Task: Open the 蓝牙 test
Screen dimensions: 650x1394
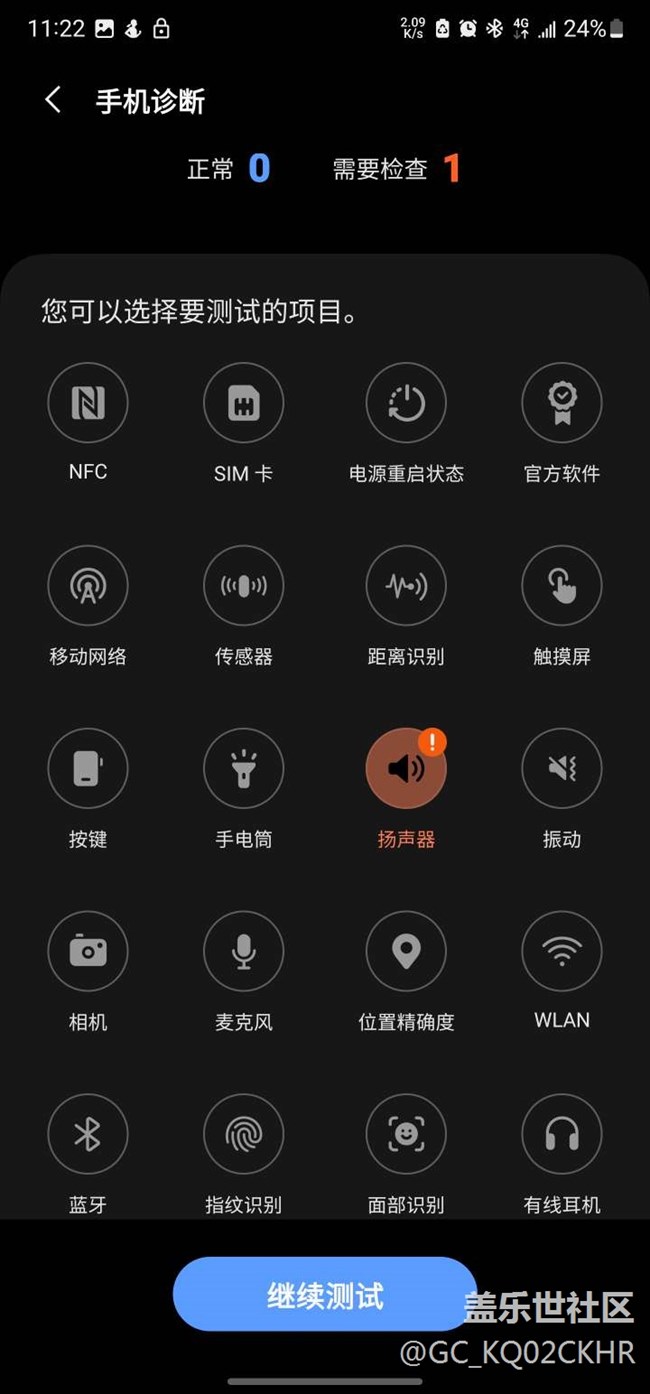Action: pos(88,1134)
